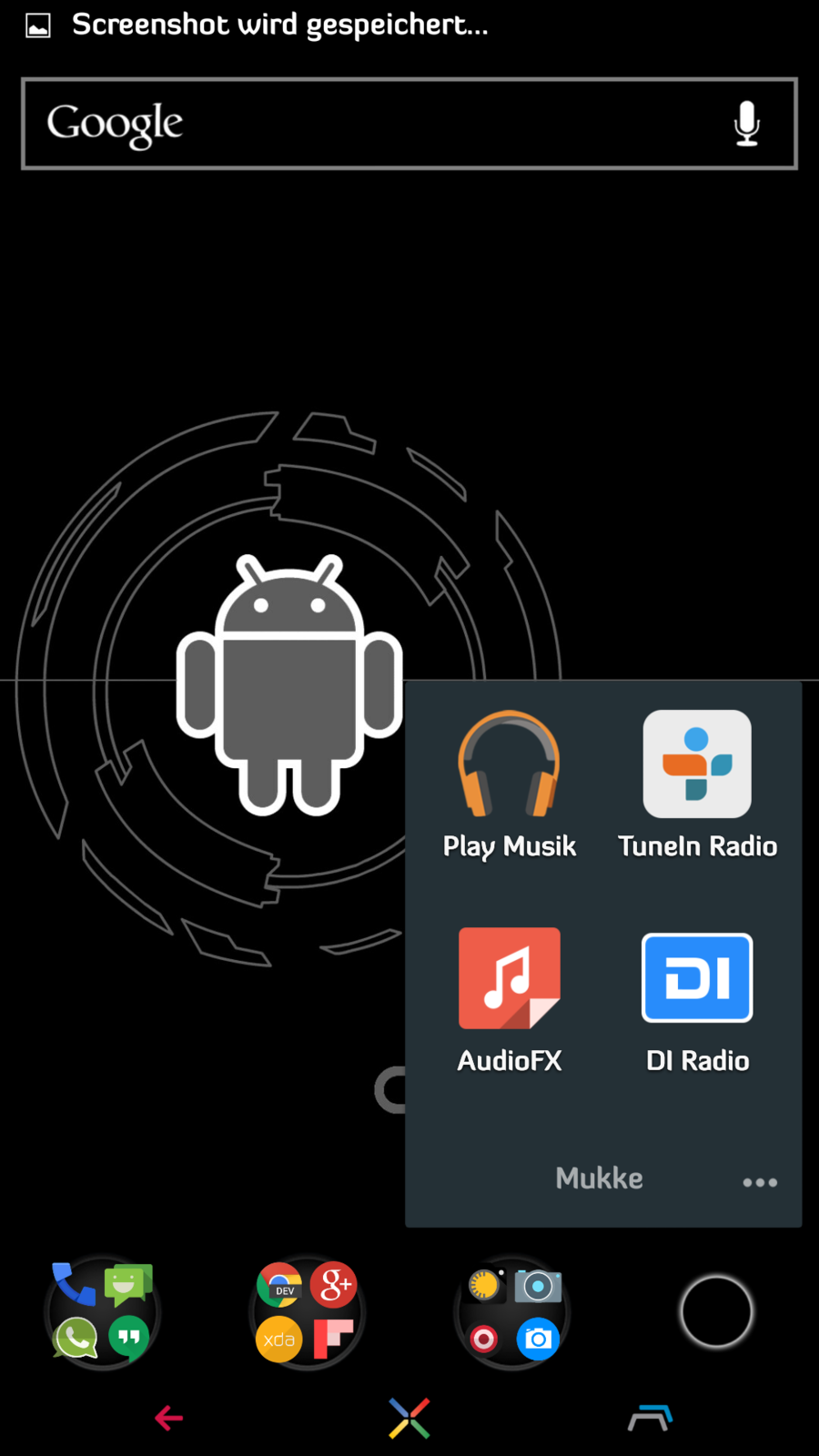819x1456 pixels.
Task: Open the folder with Chrome and Google+
Action: pyautogui.click(x=307, y=1312)
